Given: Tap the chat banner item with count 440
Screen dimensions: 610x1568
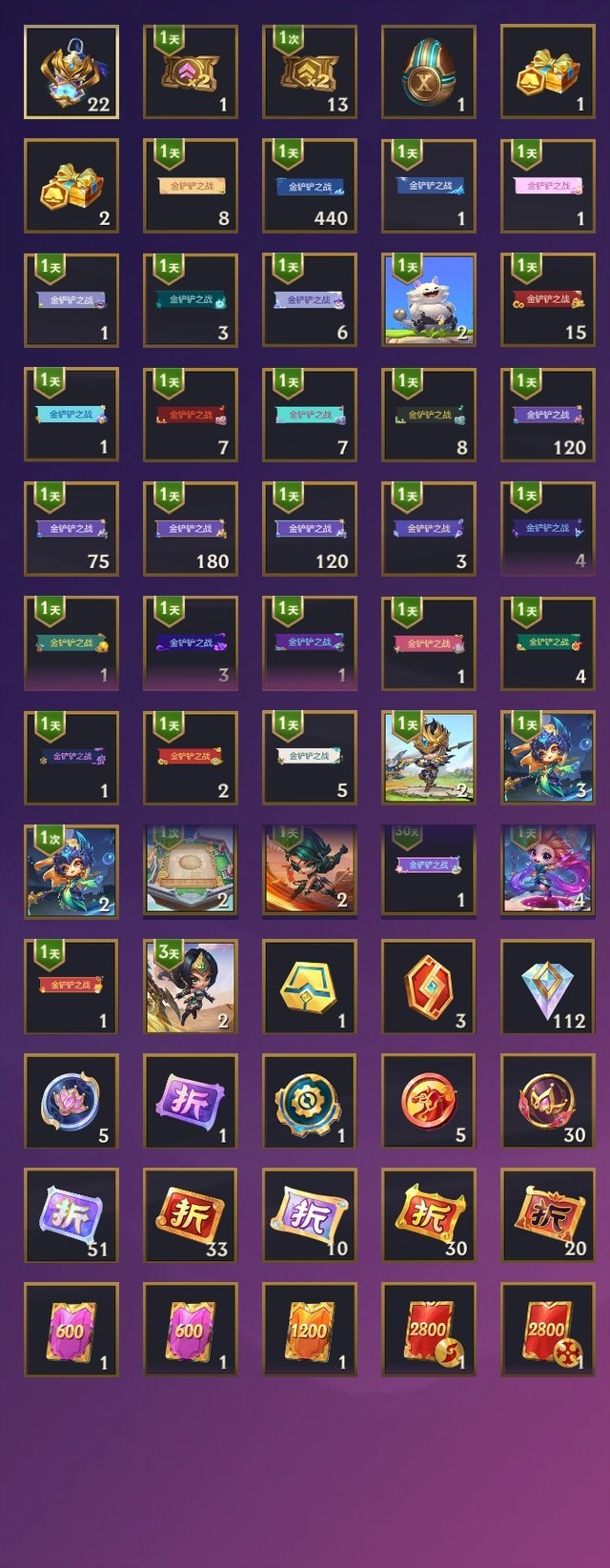Looking at the screenshot, I should [310, 186].
